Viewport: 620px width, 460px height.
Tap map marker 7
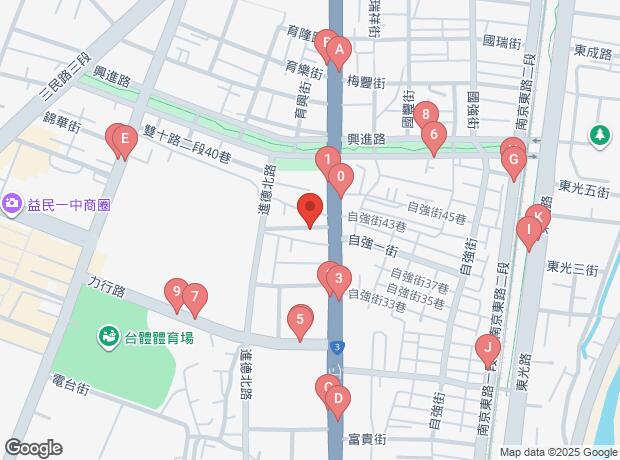[x=195, y=297]
